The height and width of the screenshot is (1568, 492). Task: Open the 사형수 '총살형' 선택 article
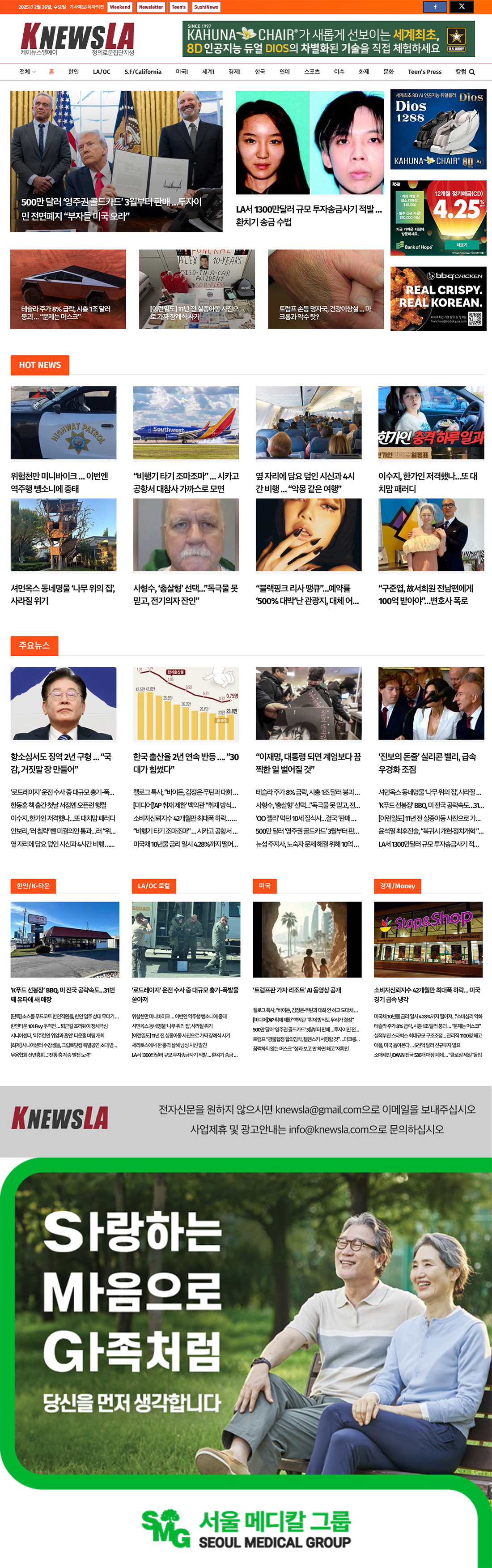point(186,594)
